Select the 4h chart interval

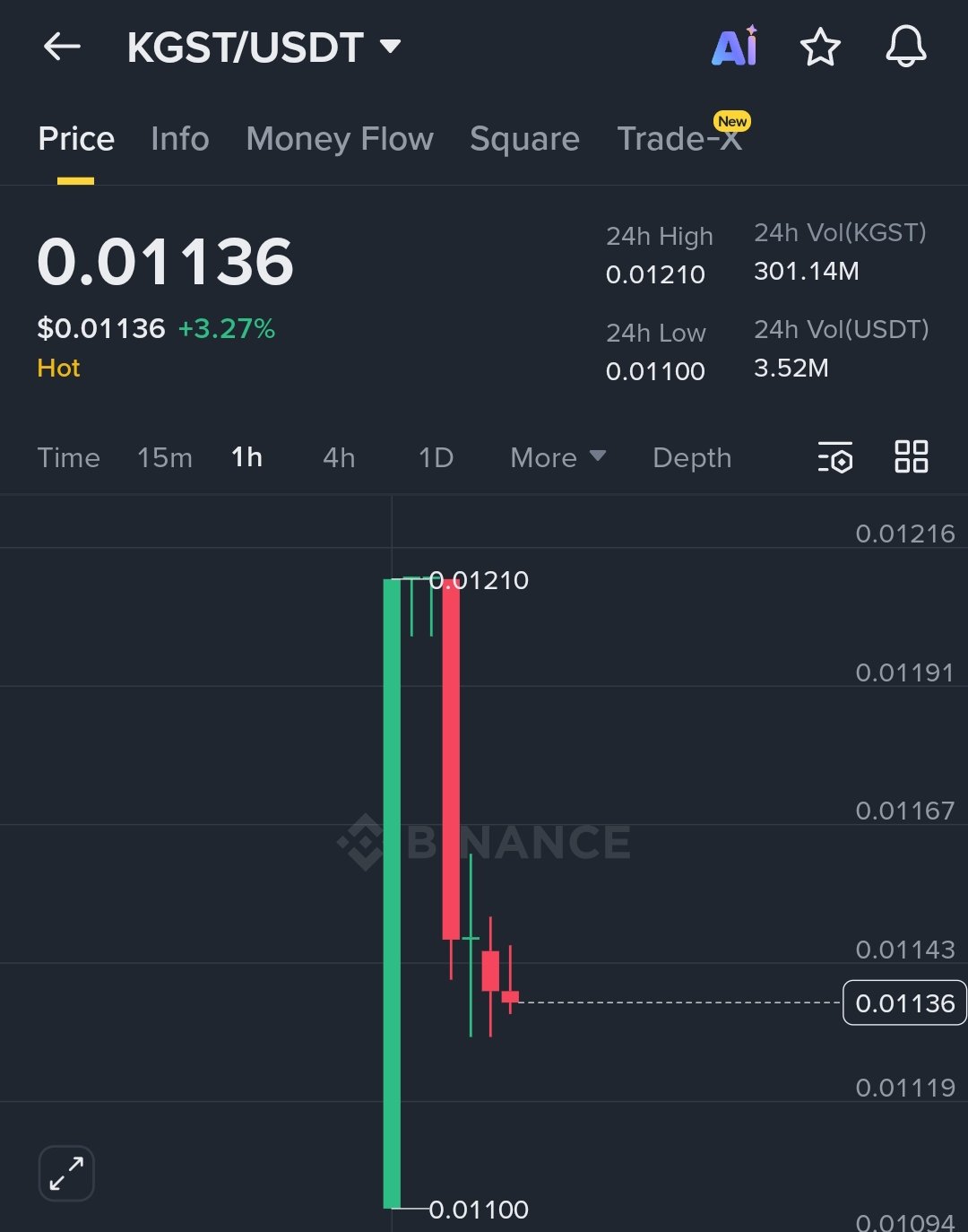(x=339, y=457)
